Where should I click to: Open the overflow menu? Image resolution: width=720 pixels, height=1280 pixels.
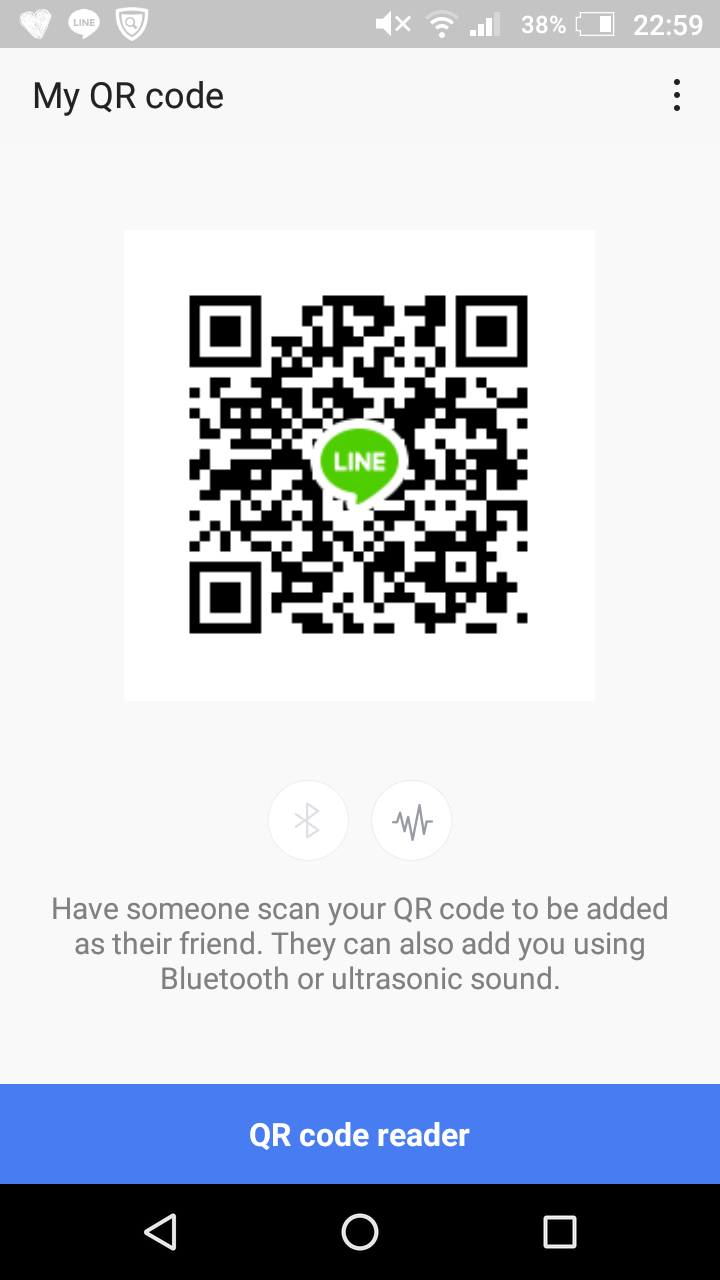pyautogui.click(x=677, y=96)
